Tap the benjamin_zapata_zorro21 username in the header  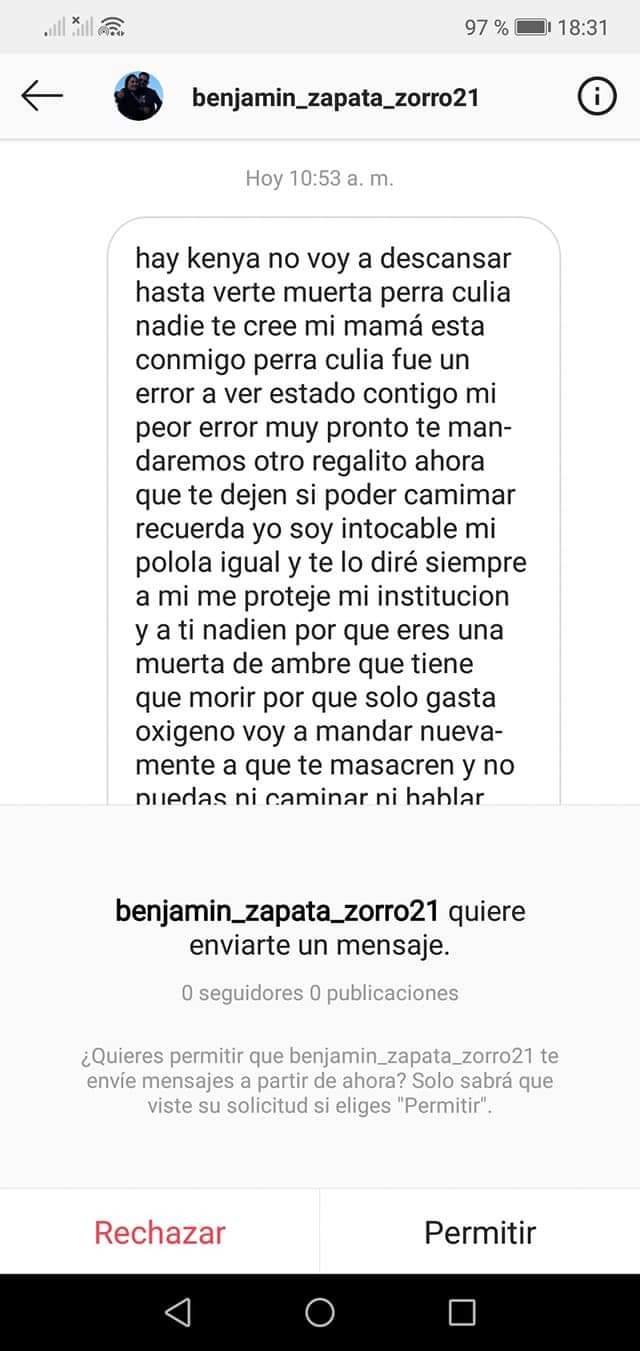(x=335, y=97)
